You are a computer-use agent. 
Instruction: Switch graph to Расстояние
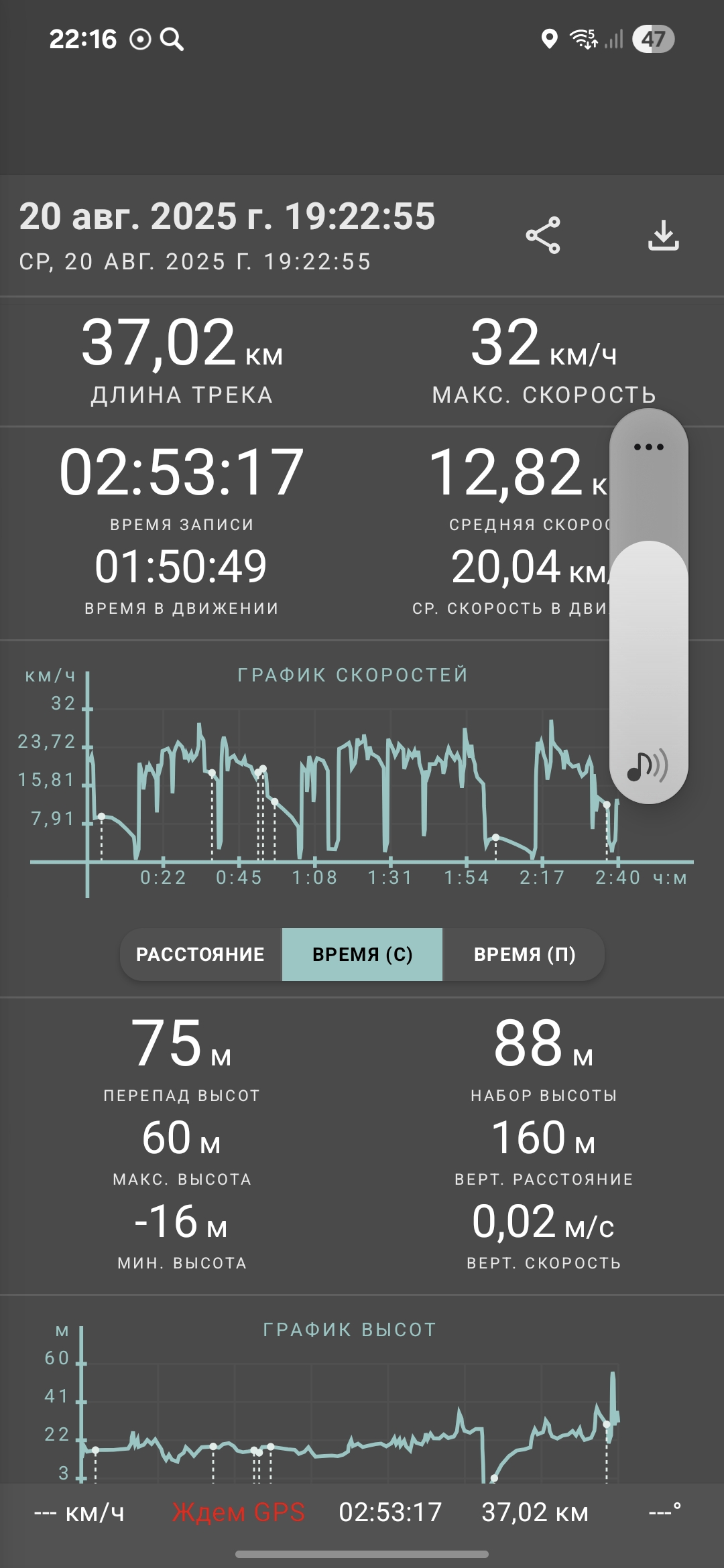200,954
